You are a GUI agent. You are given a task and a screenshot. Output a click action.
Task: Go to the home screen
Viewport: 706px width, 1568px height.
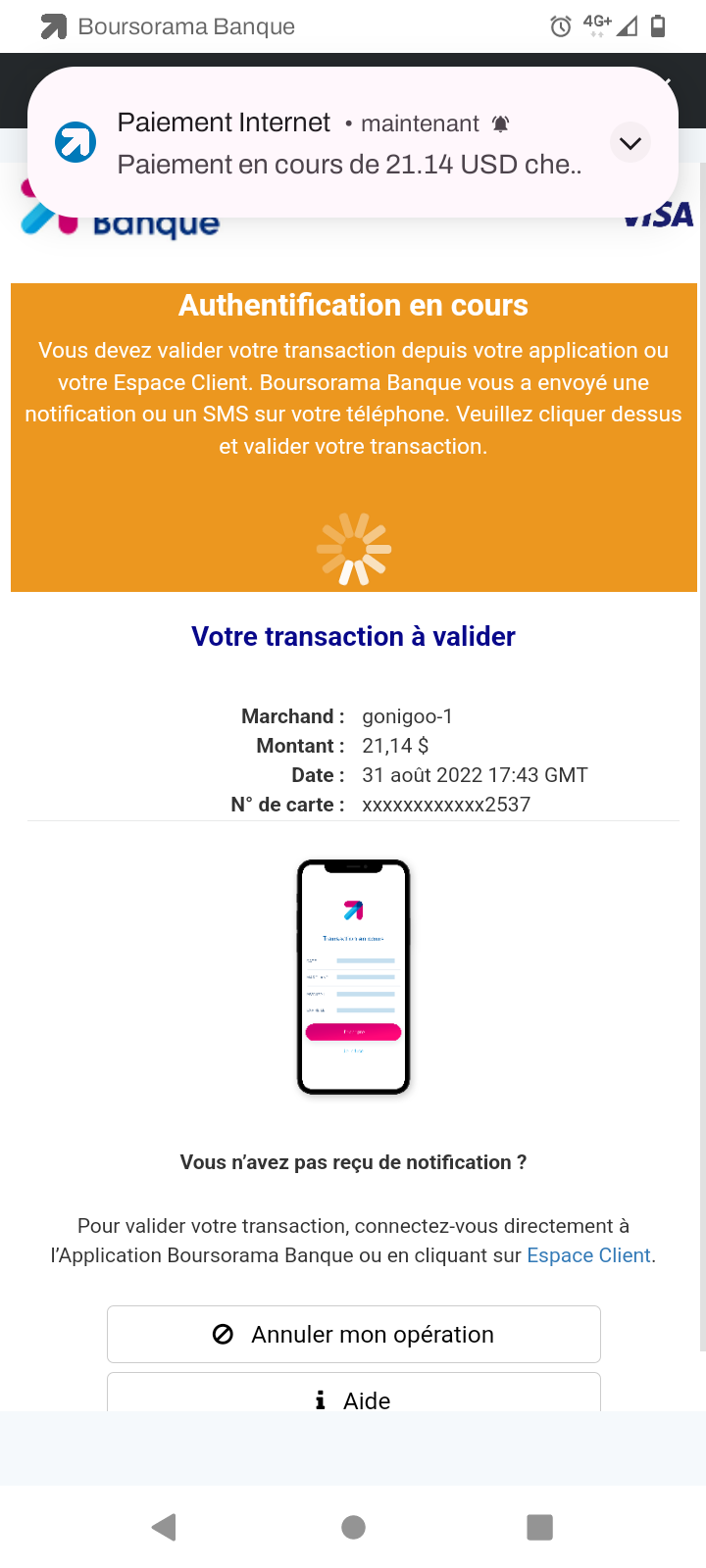[x=353, y=1527]
